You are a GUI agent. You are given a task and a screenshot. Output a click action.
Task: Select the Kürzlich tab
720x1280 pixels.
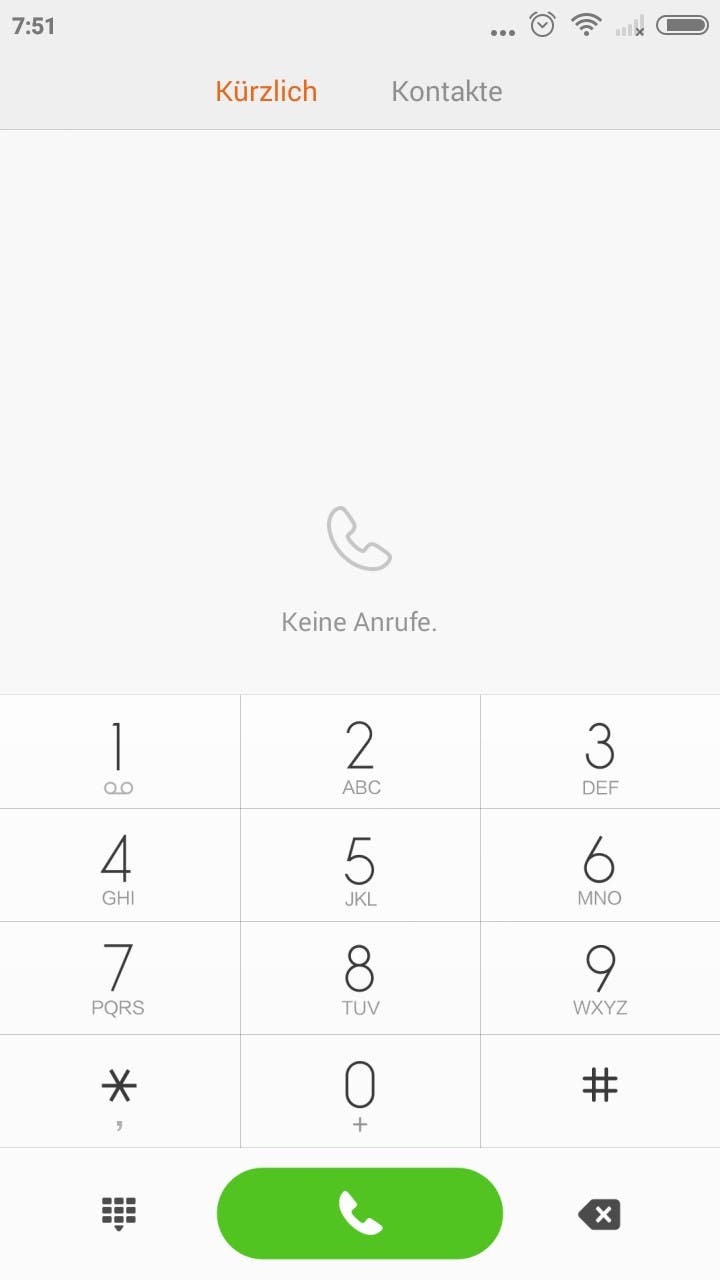click(x=266, y=91)
